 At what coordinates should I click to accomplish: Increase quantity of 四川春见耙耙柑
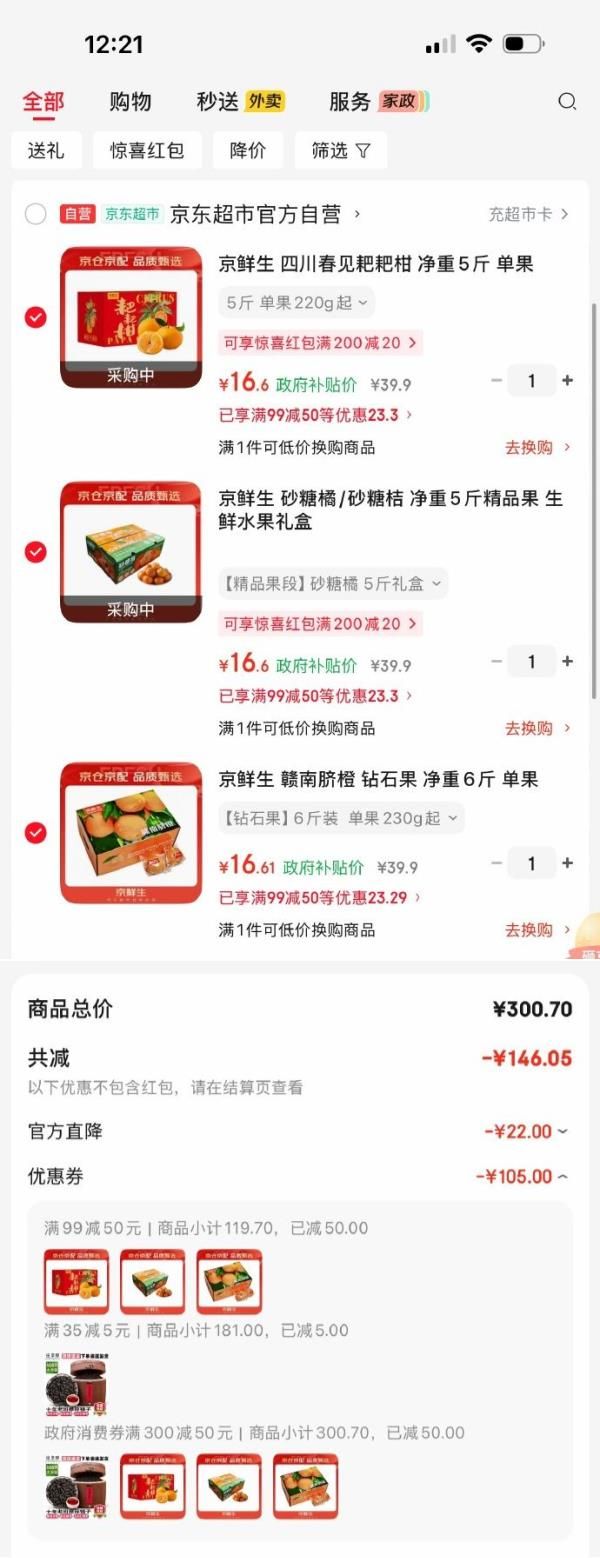568,380
